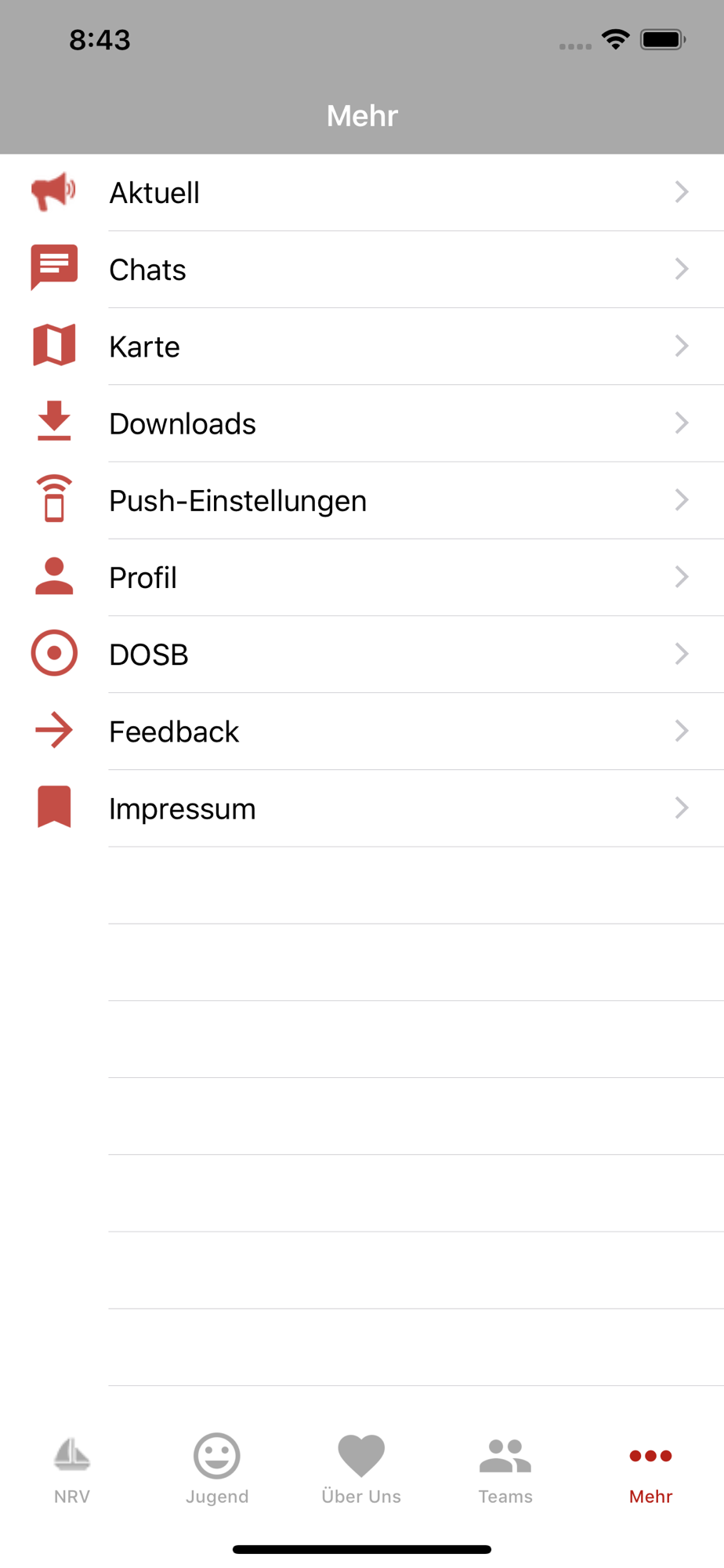Open Push-Einstellungen settings

pyautogui.click(x=362, y=500)
